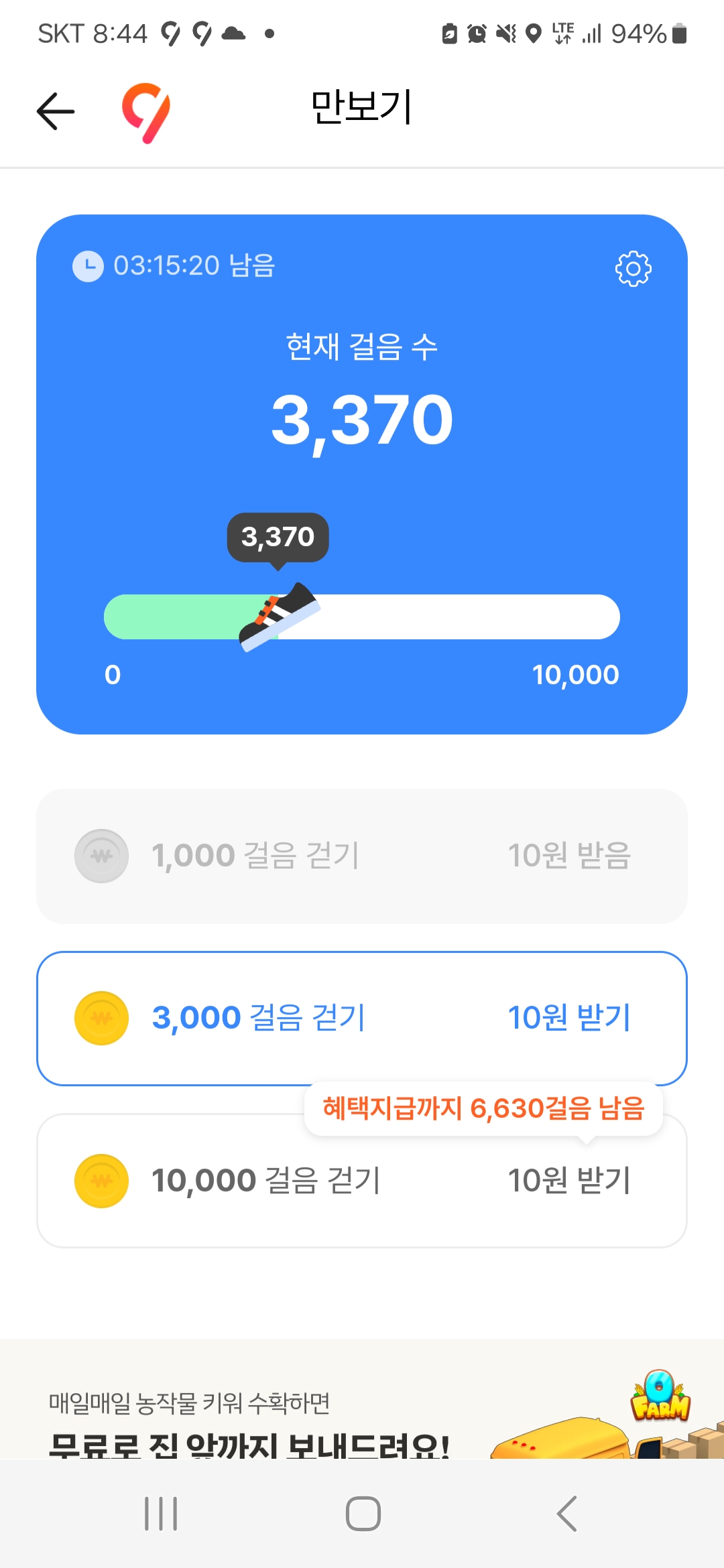This screenshot has width=724, height=1568.
Task: Open recent apps from navigation bar
Action: (x=161, y=1514)
